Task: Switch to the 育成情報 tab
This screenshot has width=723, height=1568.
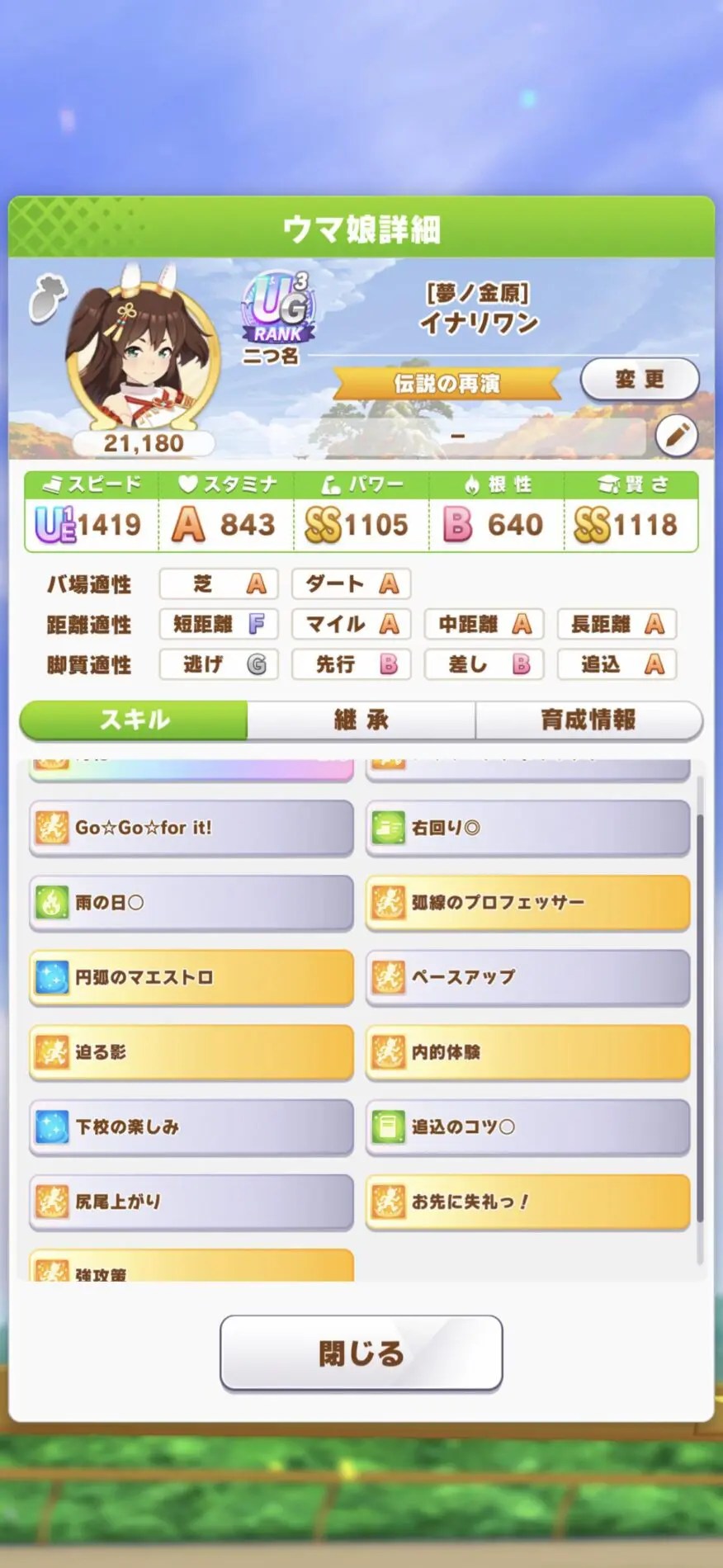Action: (588, 720)
